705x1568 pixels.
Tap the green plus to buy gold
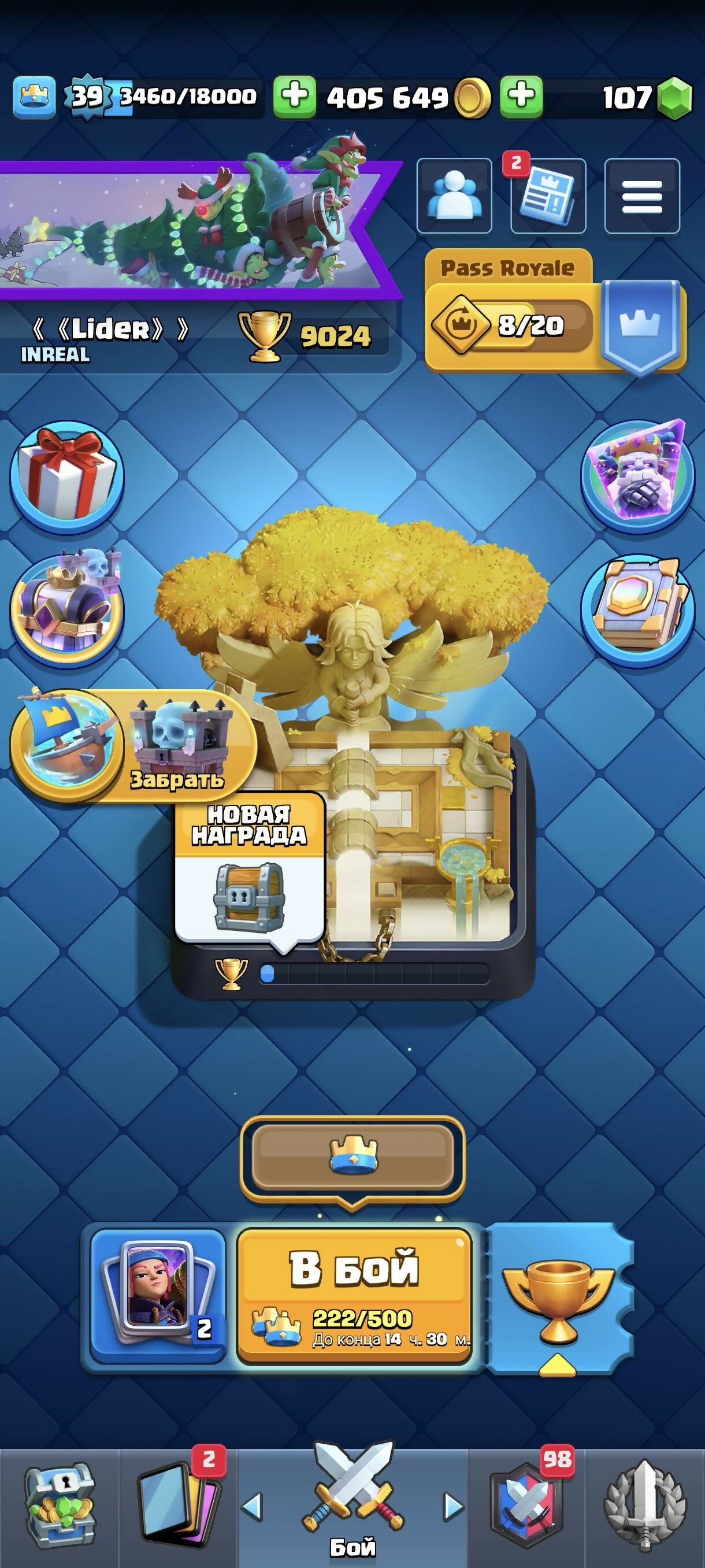click(x=294, y=97)
